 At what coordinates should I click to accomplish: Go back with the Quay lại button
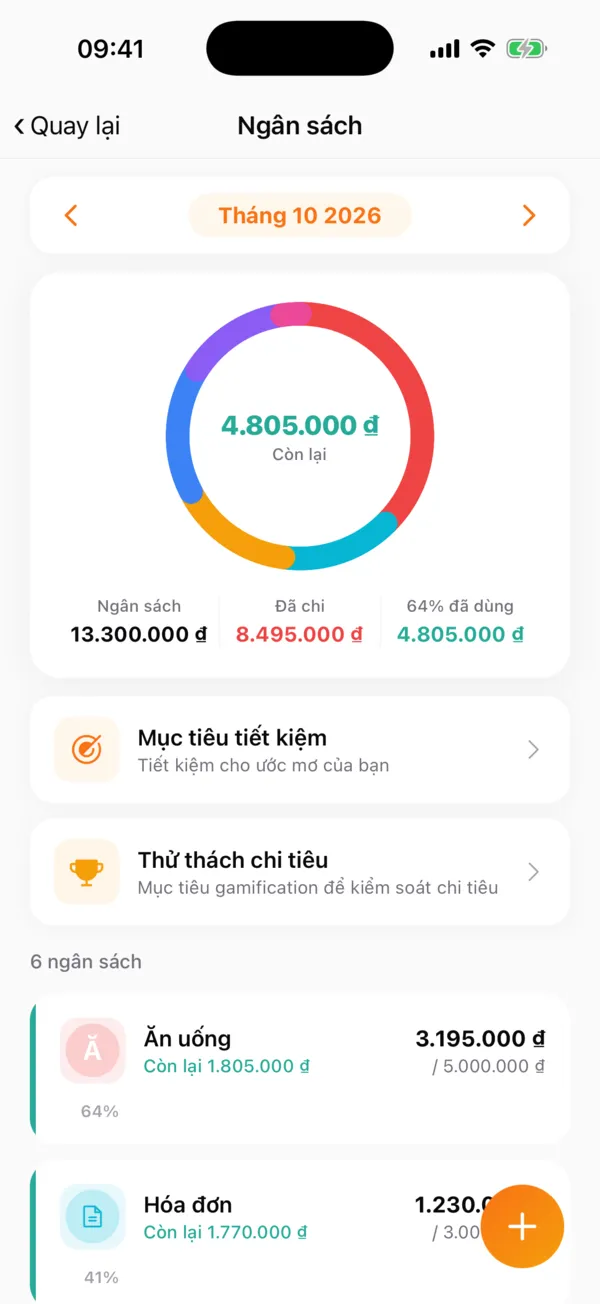pyautogui.click(x=67, y=126)
